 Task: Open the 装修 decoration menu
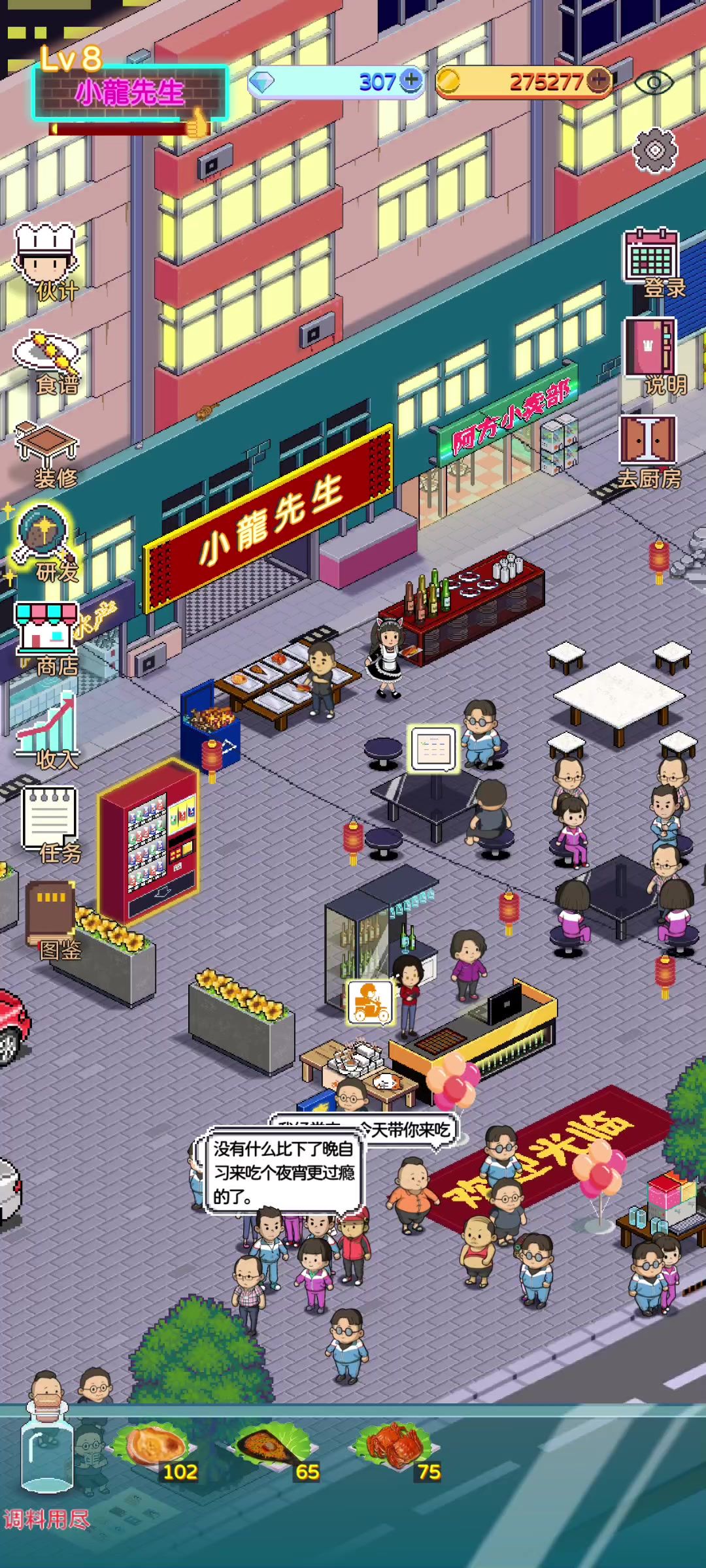47,454
